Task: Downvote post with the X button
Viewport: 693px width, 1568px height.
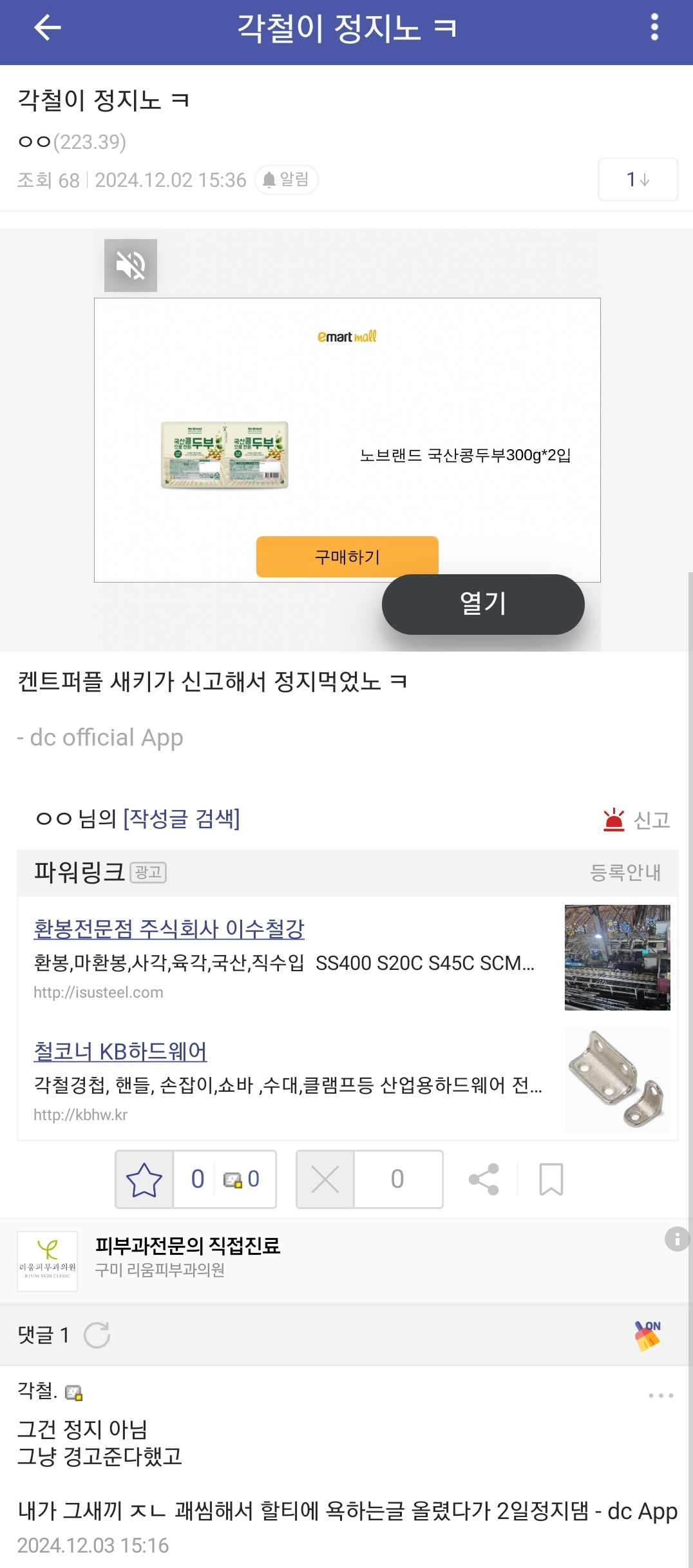Action: pos(325,1179)
